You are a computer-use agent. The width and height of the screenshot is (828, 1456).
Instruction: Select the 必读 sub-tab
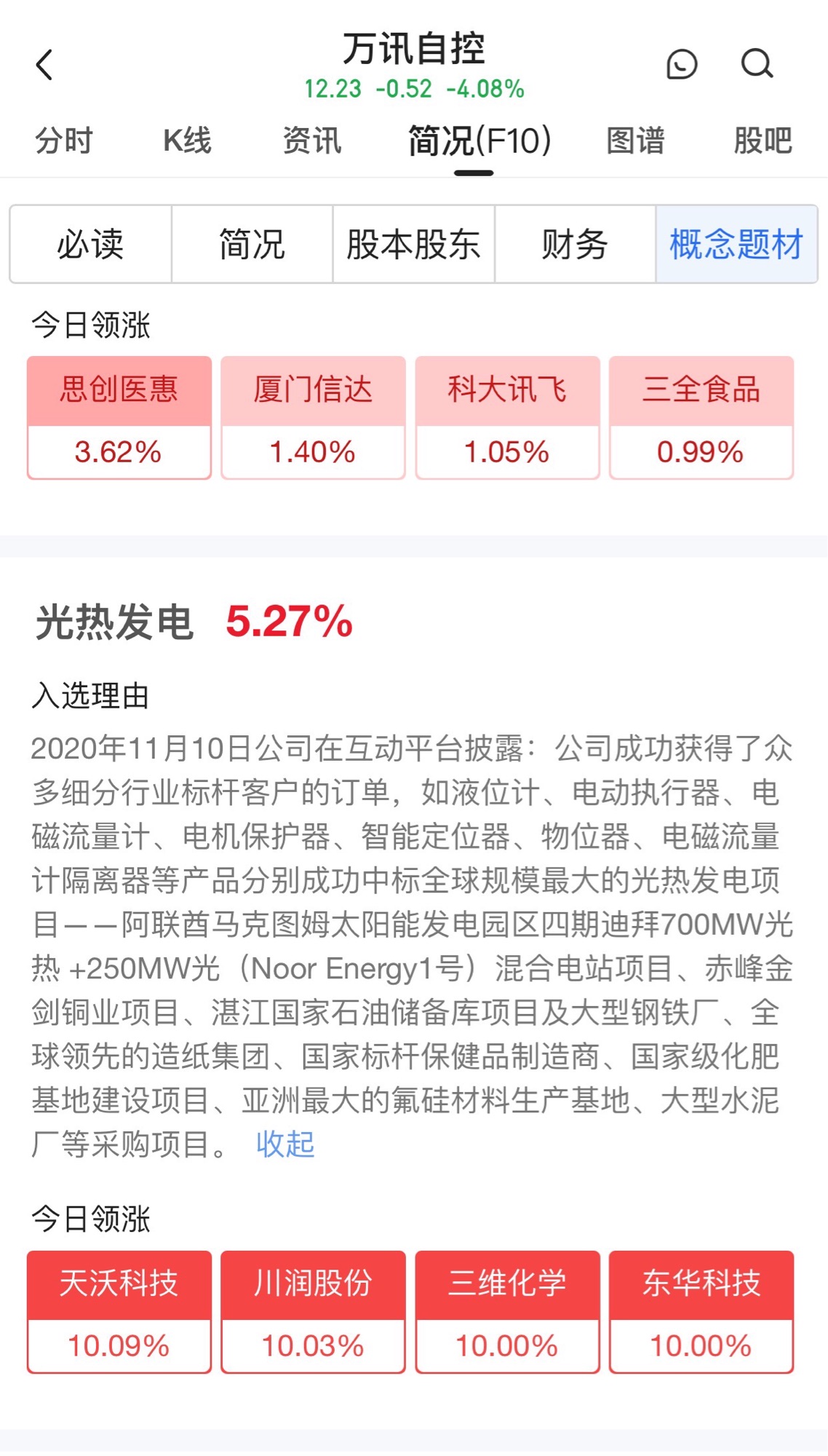point(91,244)
